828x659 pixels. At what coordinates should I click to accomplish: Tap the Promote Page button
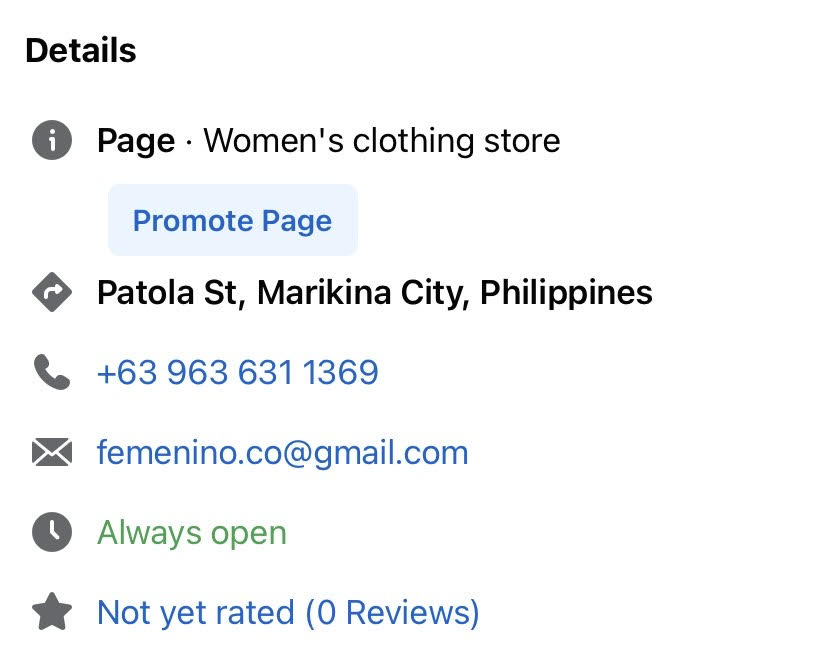232,221
